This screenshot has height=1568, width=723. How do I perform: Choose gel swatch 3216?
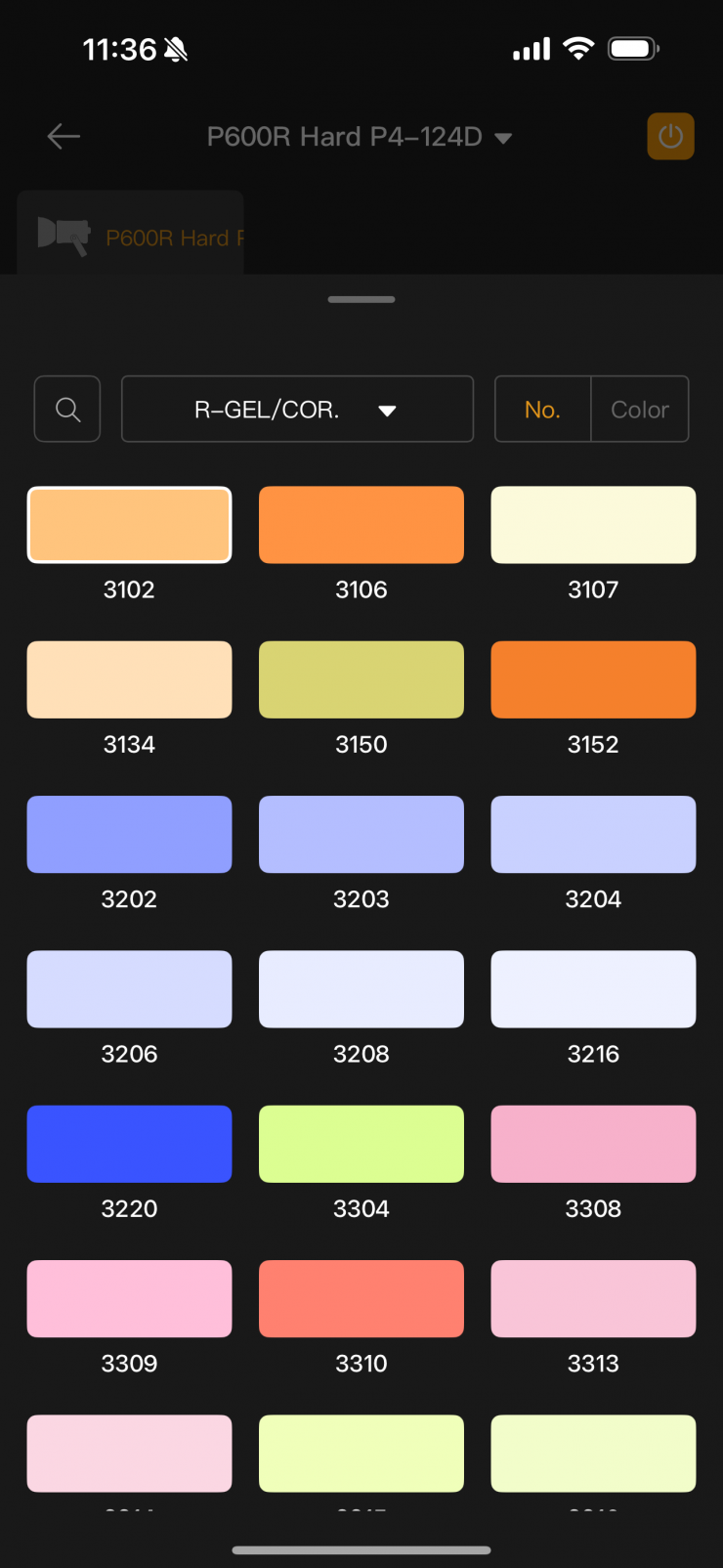pos(593,988)
